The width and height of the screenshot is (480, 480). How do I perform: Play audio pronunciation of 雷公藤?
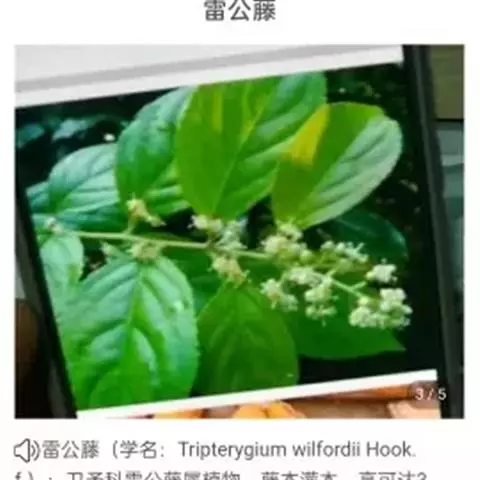tap(27, 451)
